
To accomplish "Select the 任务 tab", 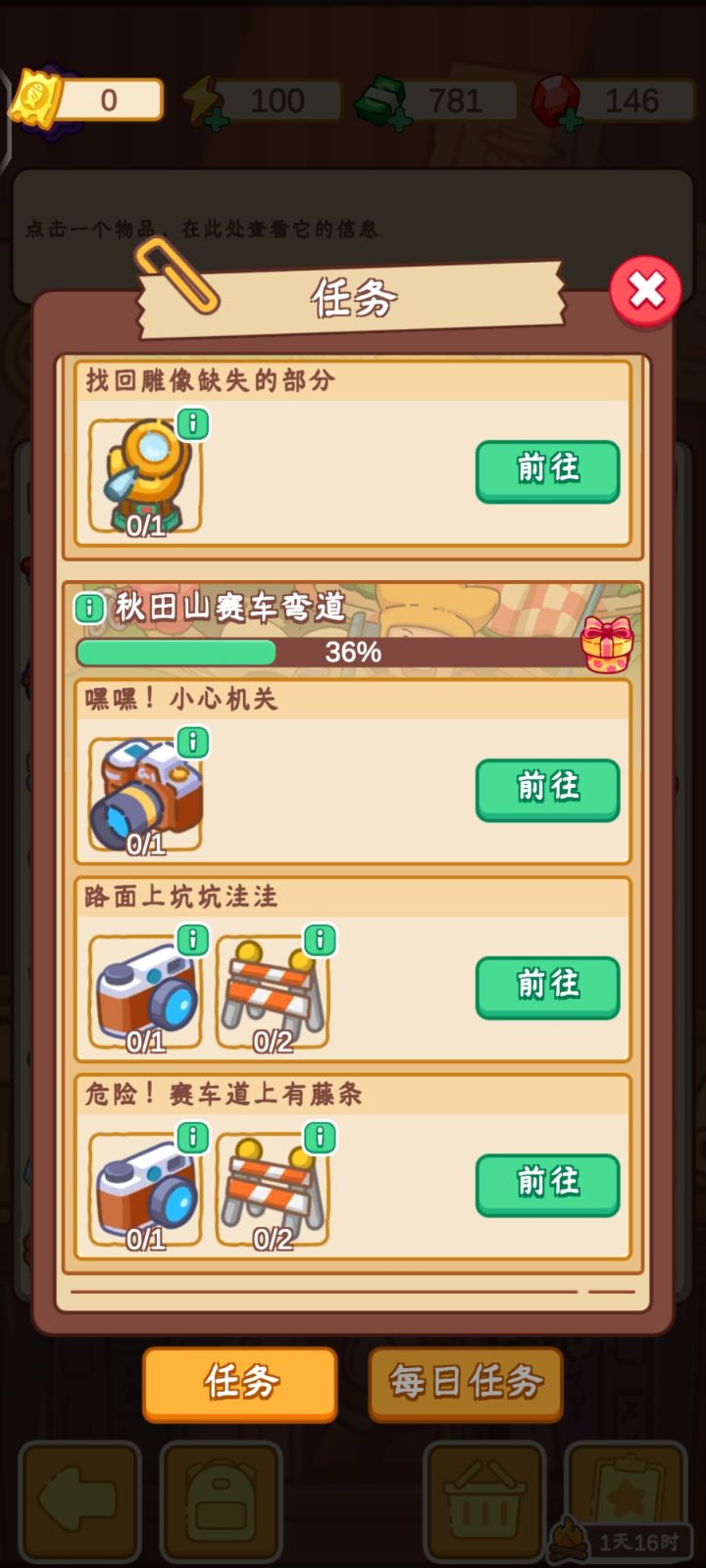I will point(238,1384).
